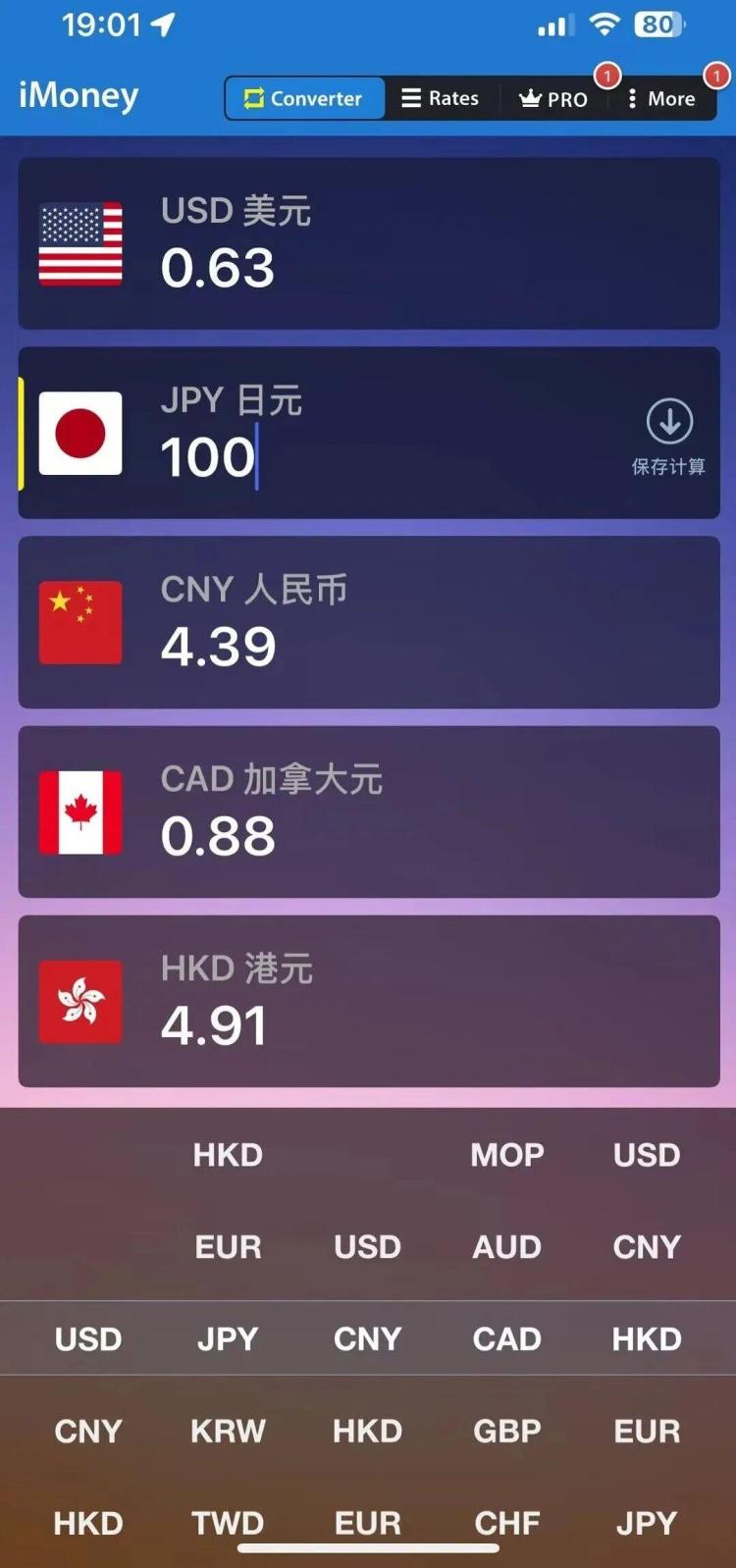Select the Converter tab
The height and width of the screenshot is (1568, 736).
coord(304,98)
